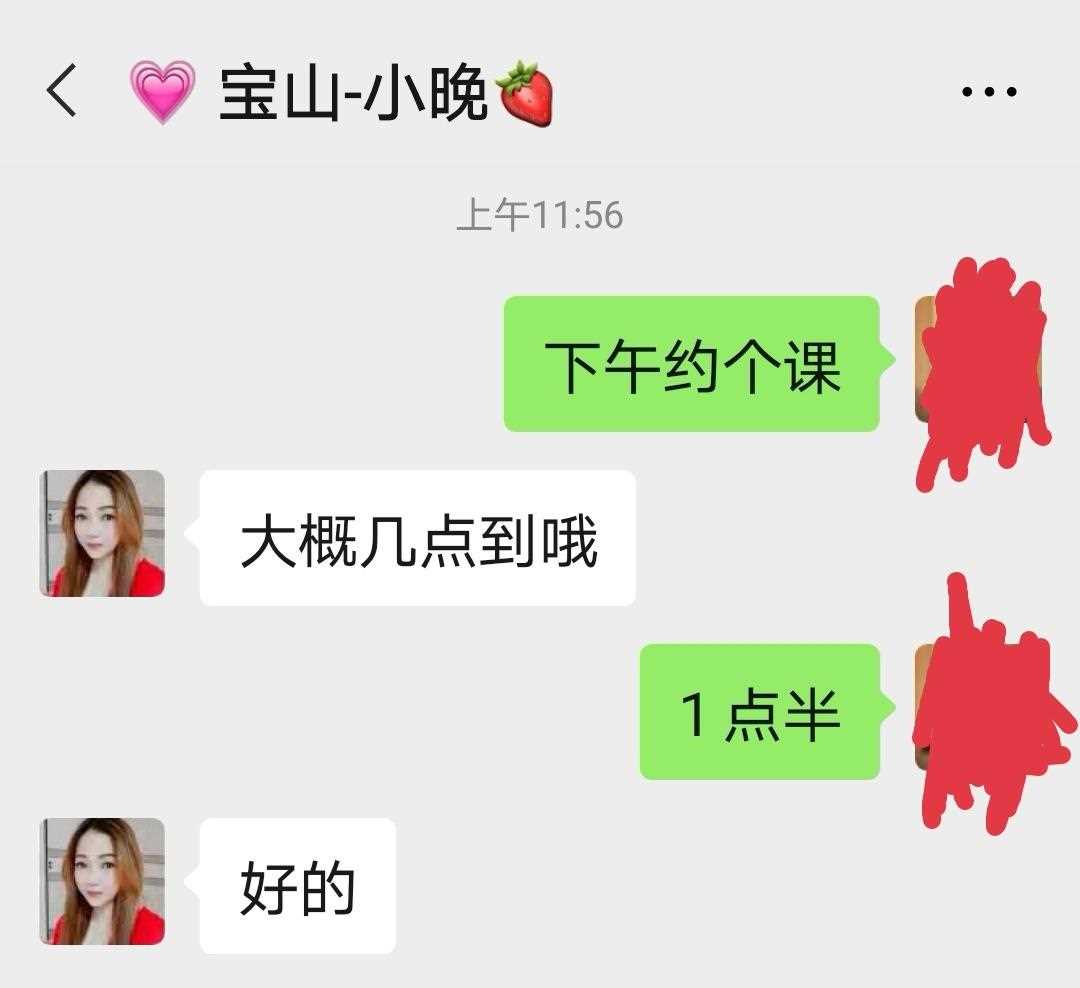Image resolution: width=1080 pixels, height=988 pixels.
Task: Tap contact avatar next to 好的 message
Action: [102, 882]
